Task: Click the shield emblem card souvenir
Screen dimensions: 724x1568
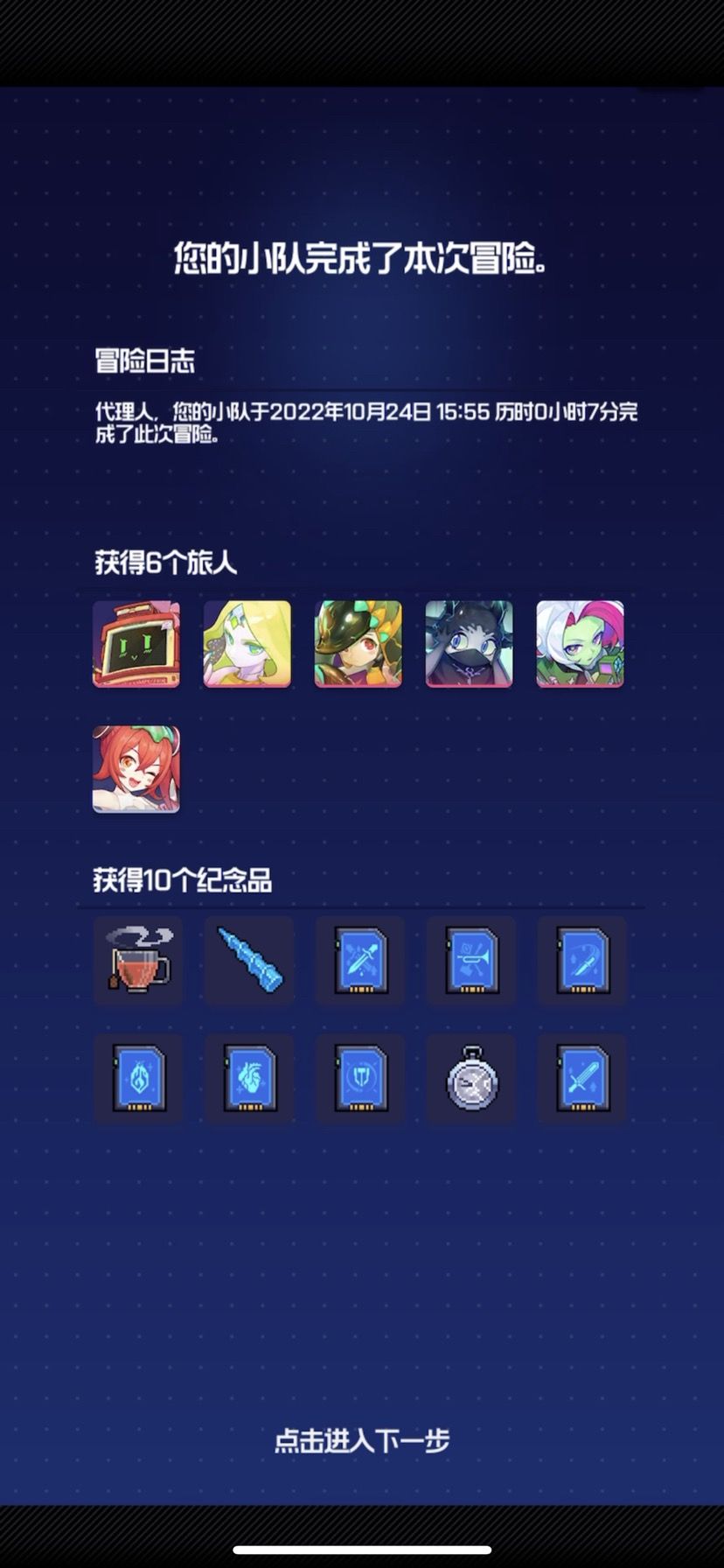Action: point(359,1078)
